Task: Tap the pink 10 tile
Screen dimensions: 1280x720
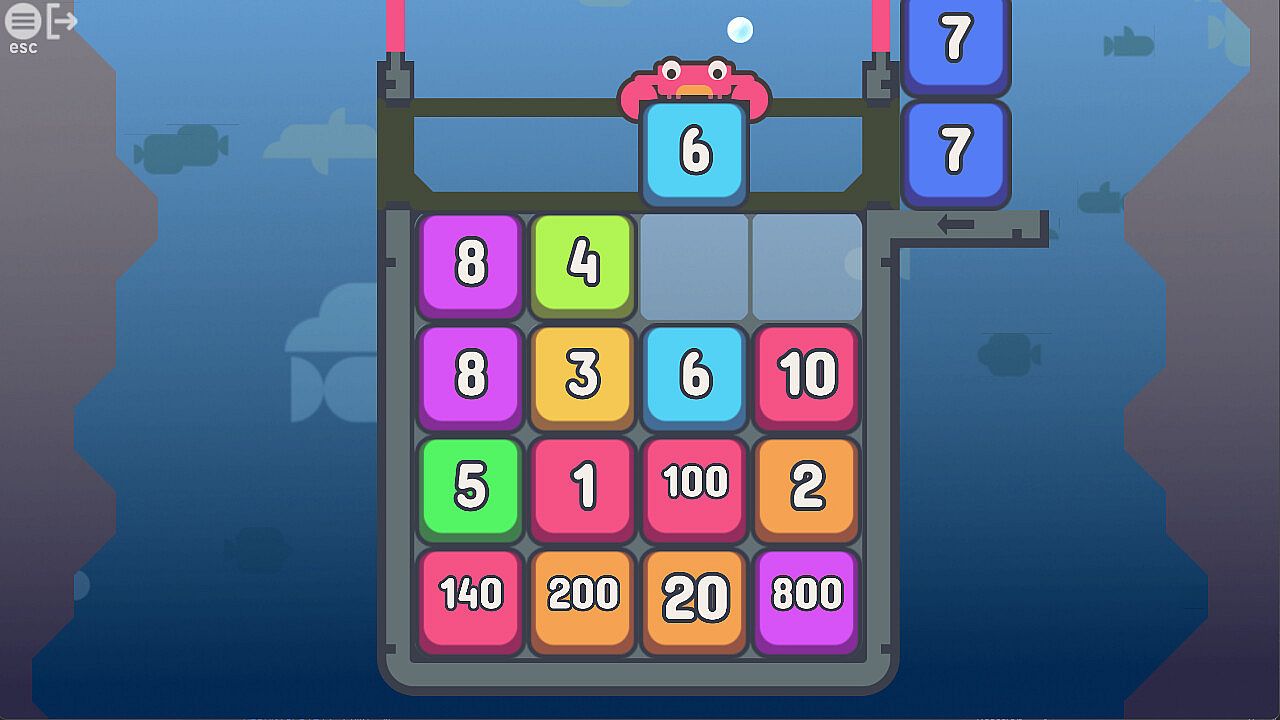Action: click(806, 375)
